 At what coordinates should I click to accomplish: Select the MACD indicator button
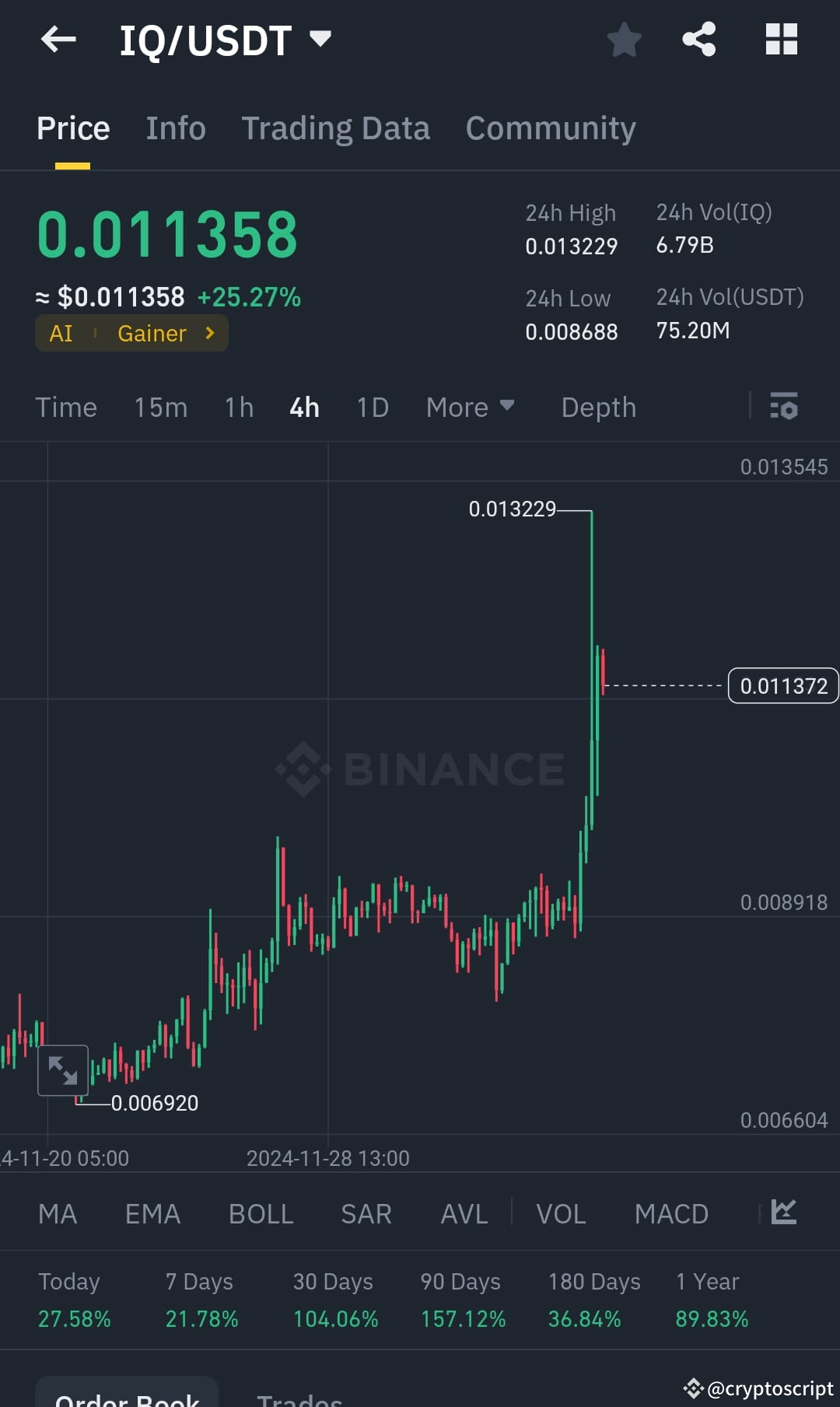(671, 1213)
